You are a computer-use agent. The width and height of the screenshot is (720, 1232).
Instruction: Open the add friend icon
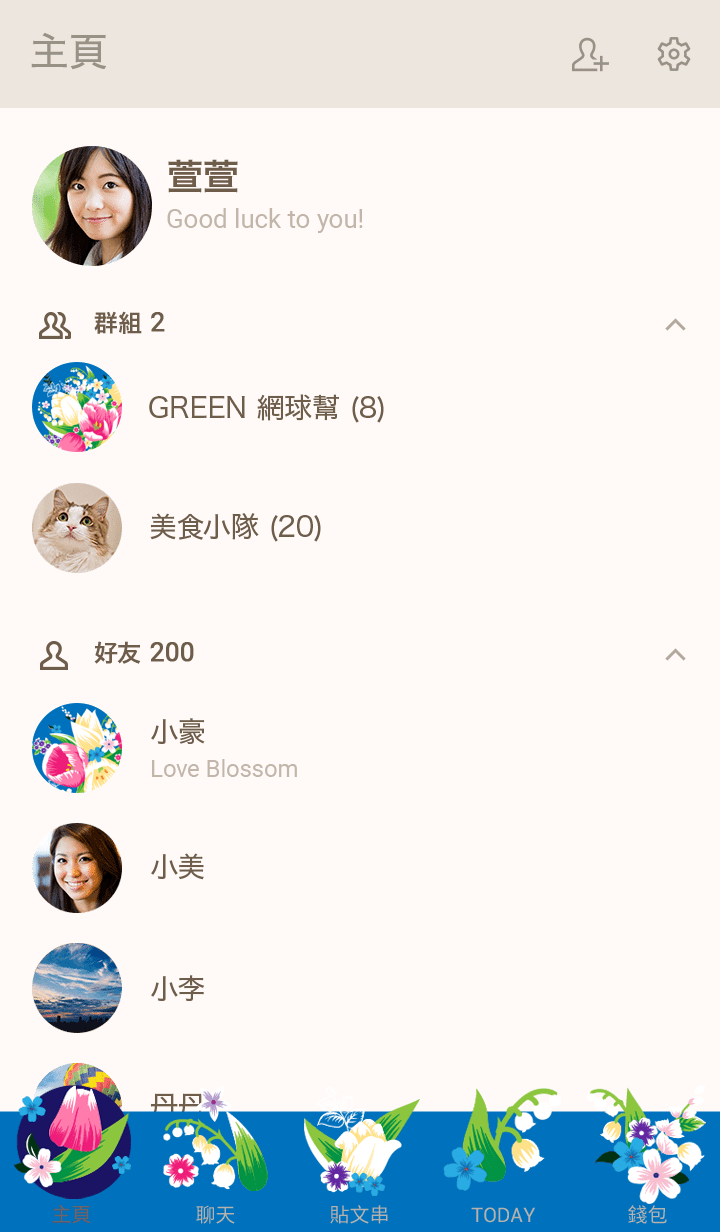tap(590, 55)
